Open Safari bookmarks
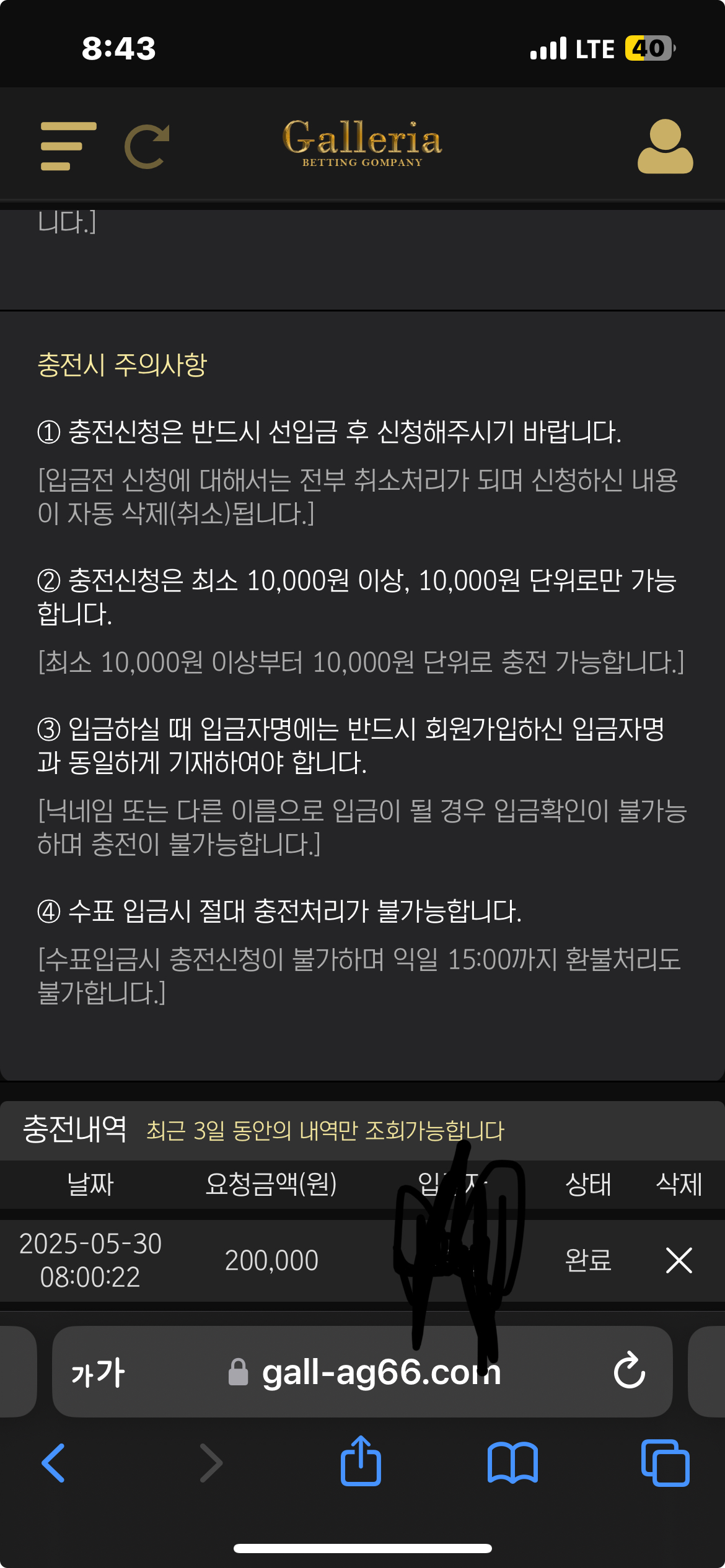The width and height of the screenshot is (725, 1568). pos(512,1463)
